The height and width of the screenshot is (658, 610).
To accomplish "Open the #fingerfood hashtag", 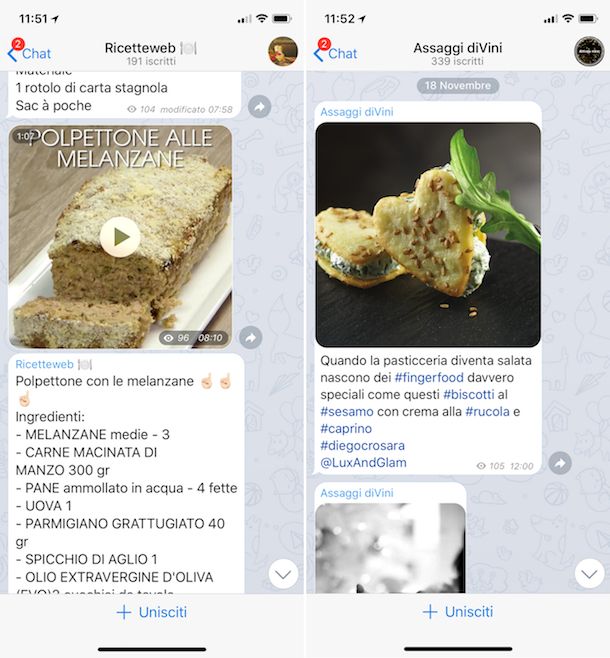I will click(433, 377).
